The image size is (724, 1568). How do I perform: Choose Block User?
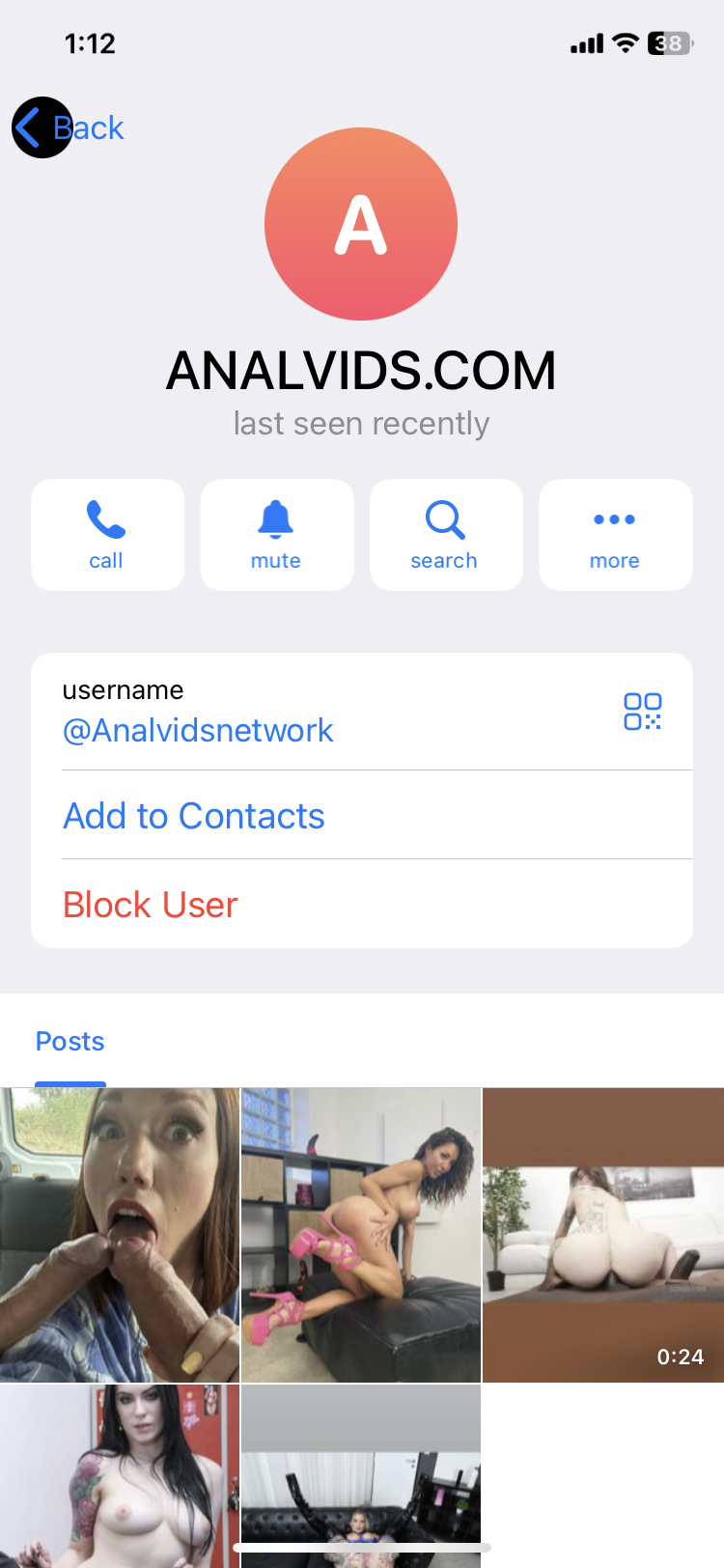pos(151,905)
